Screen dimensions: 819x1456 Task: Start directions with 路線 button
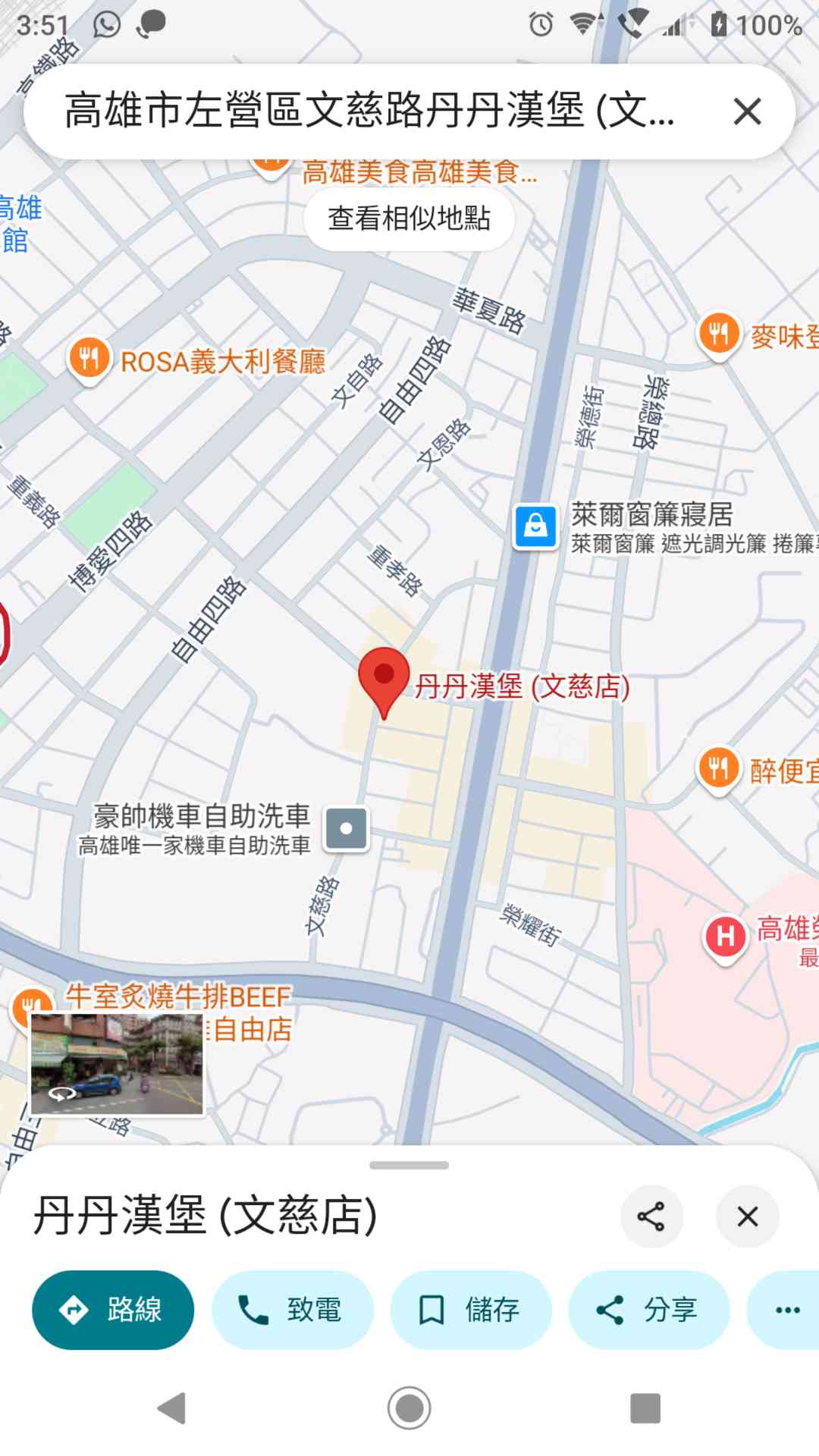(x=113, y=1310)
